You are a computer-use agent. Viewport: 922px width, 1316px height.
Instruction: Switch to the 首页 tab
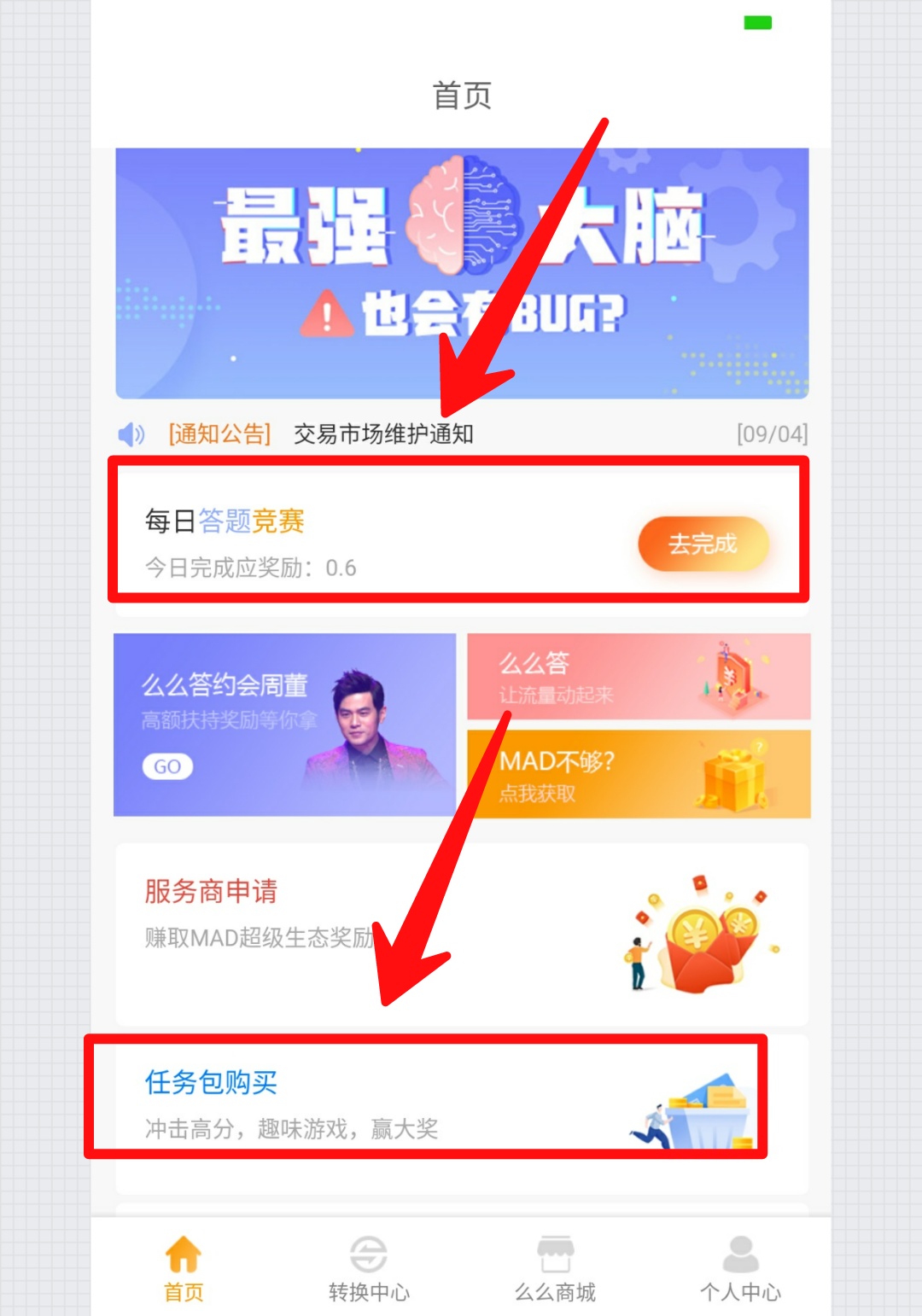[184, 1269]
